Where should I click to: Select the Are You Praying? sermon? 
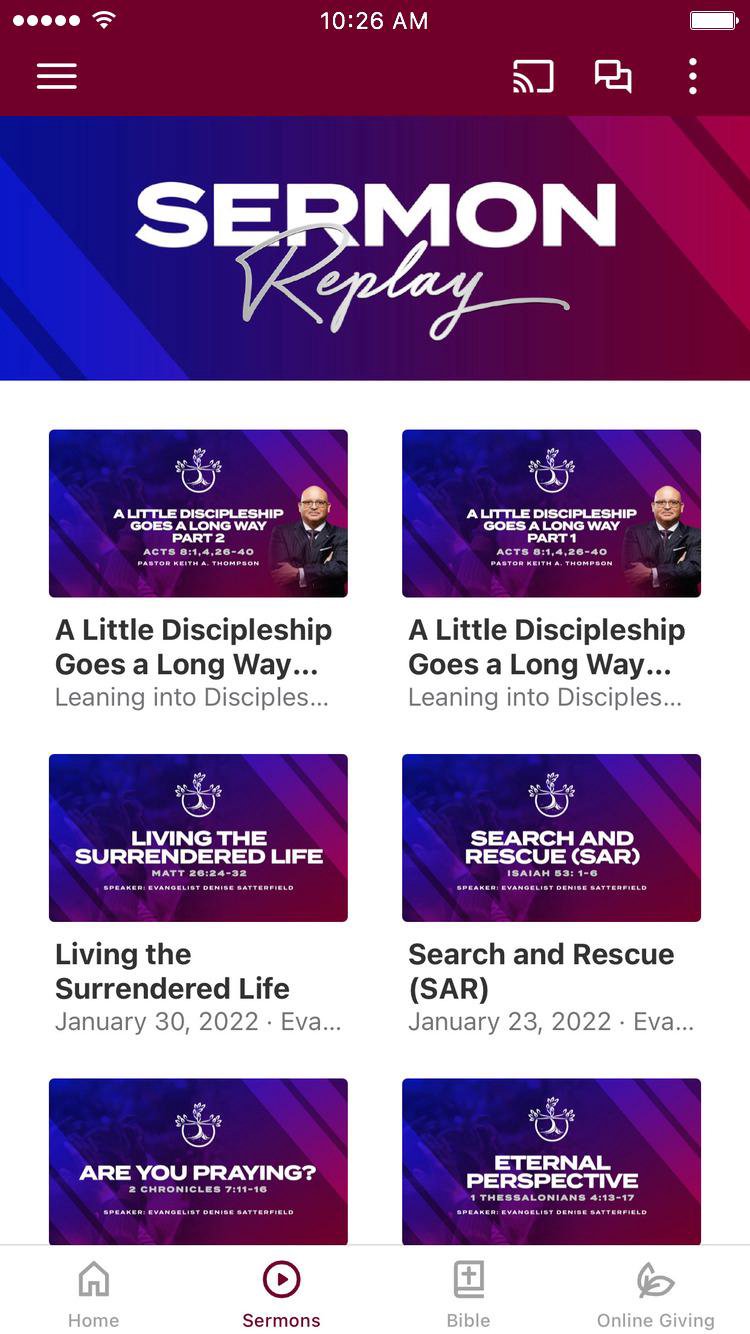tap(198, 1161)
